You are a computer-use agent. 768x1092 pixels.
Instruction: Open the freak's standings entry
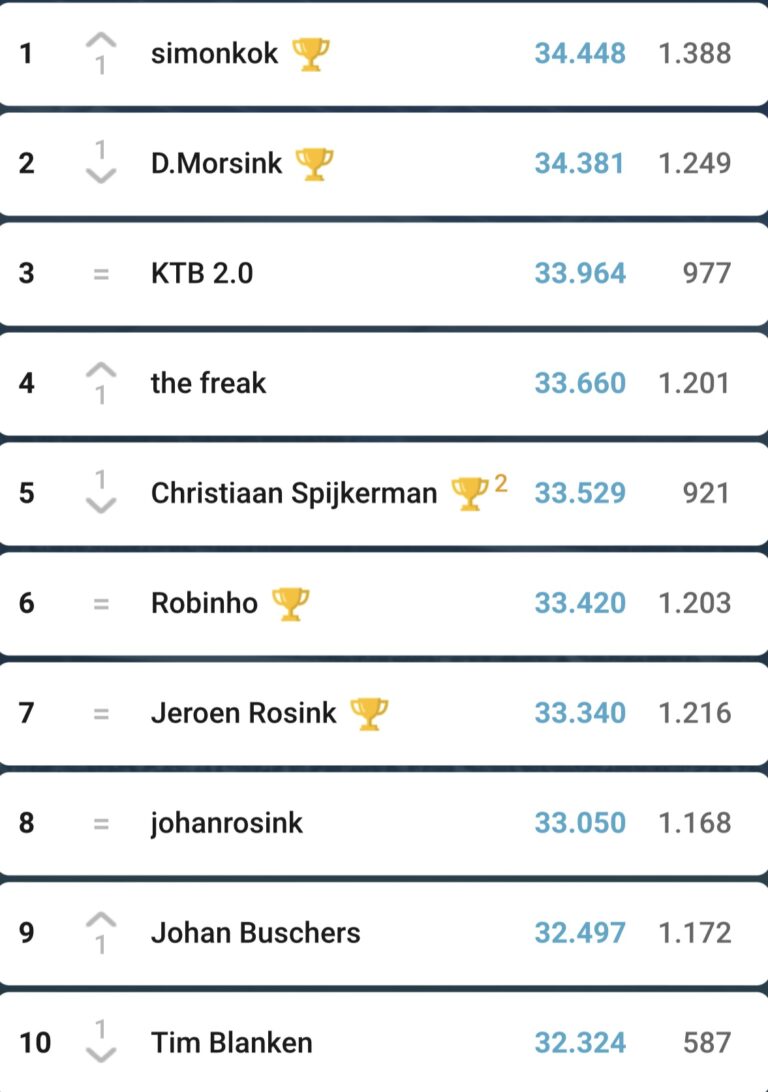[x=209, y=383]
